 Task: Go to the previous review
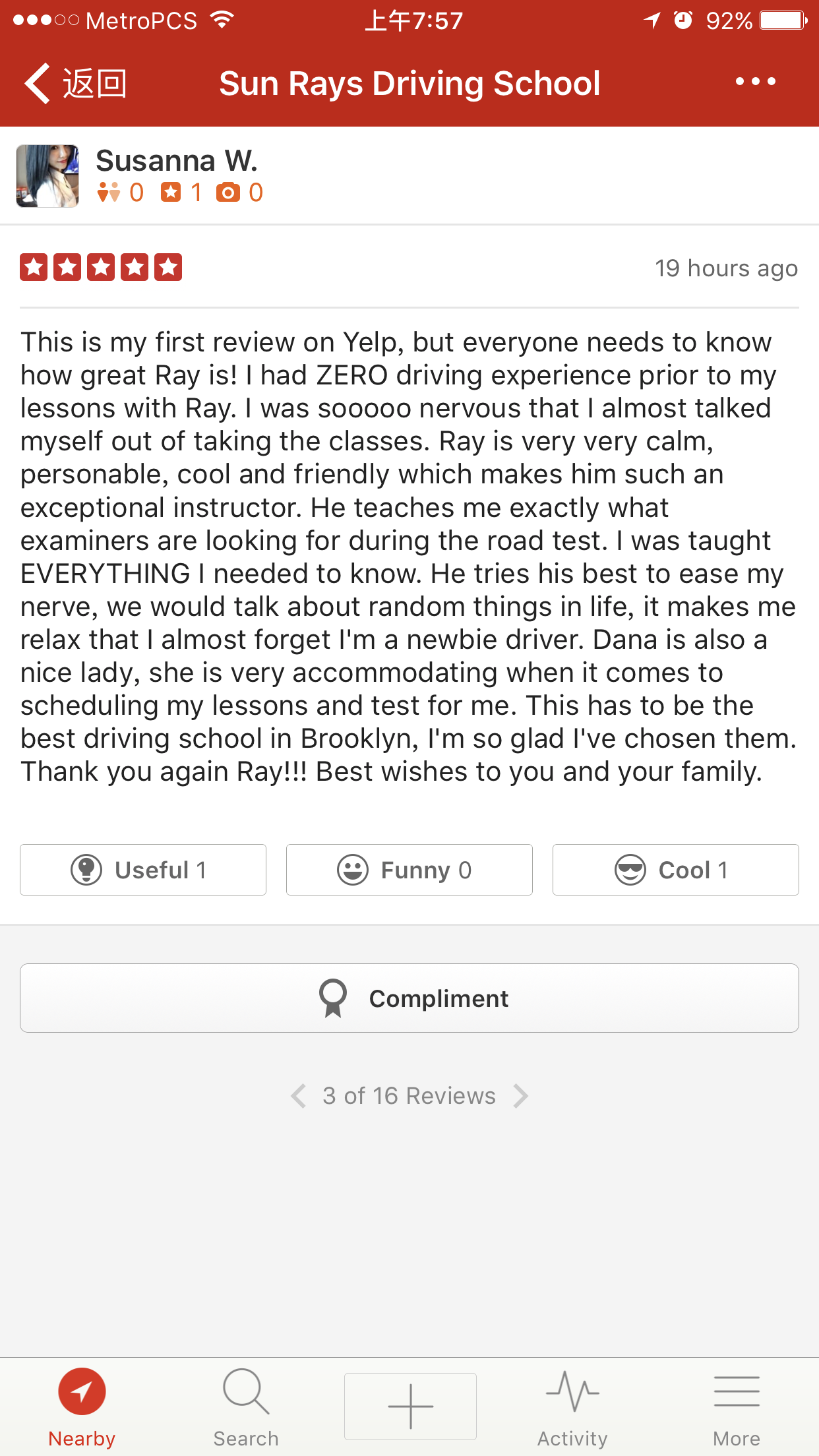click(298, 1096)
